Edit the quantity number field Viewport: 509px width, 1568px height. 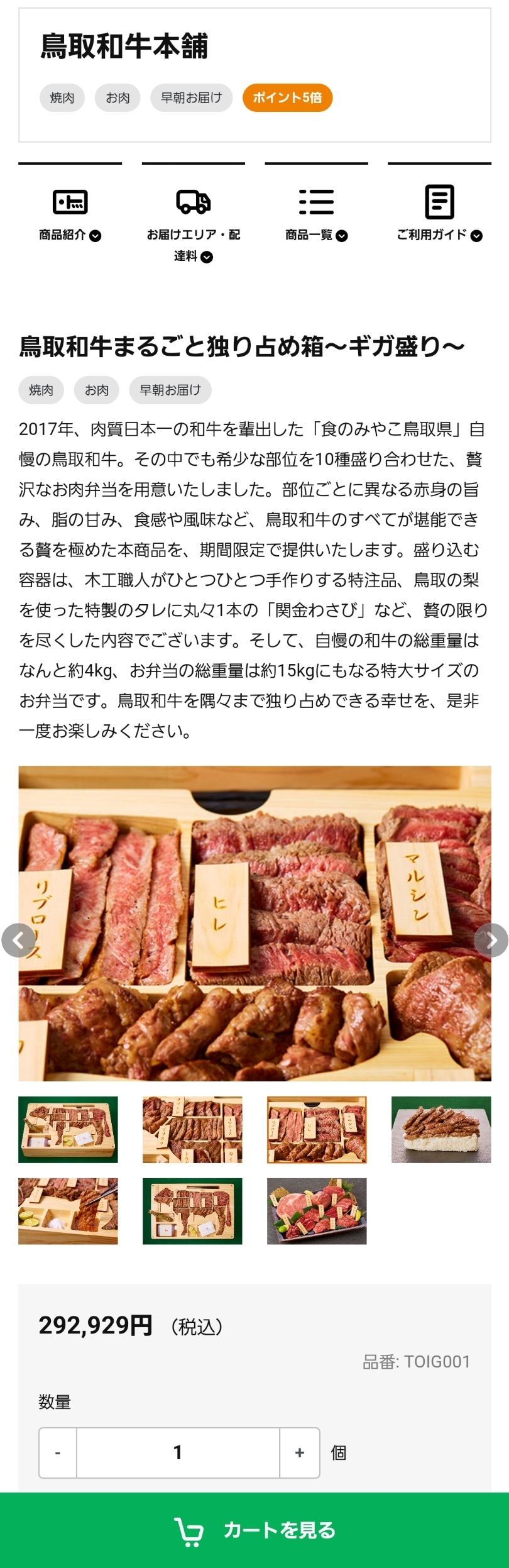coord(178,1452)
